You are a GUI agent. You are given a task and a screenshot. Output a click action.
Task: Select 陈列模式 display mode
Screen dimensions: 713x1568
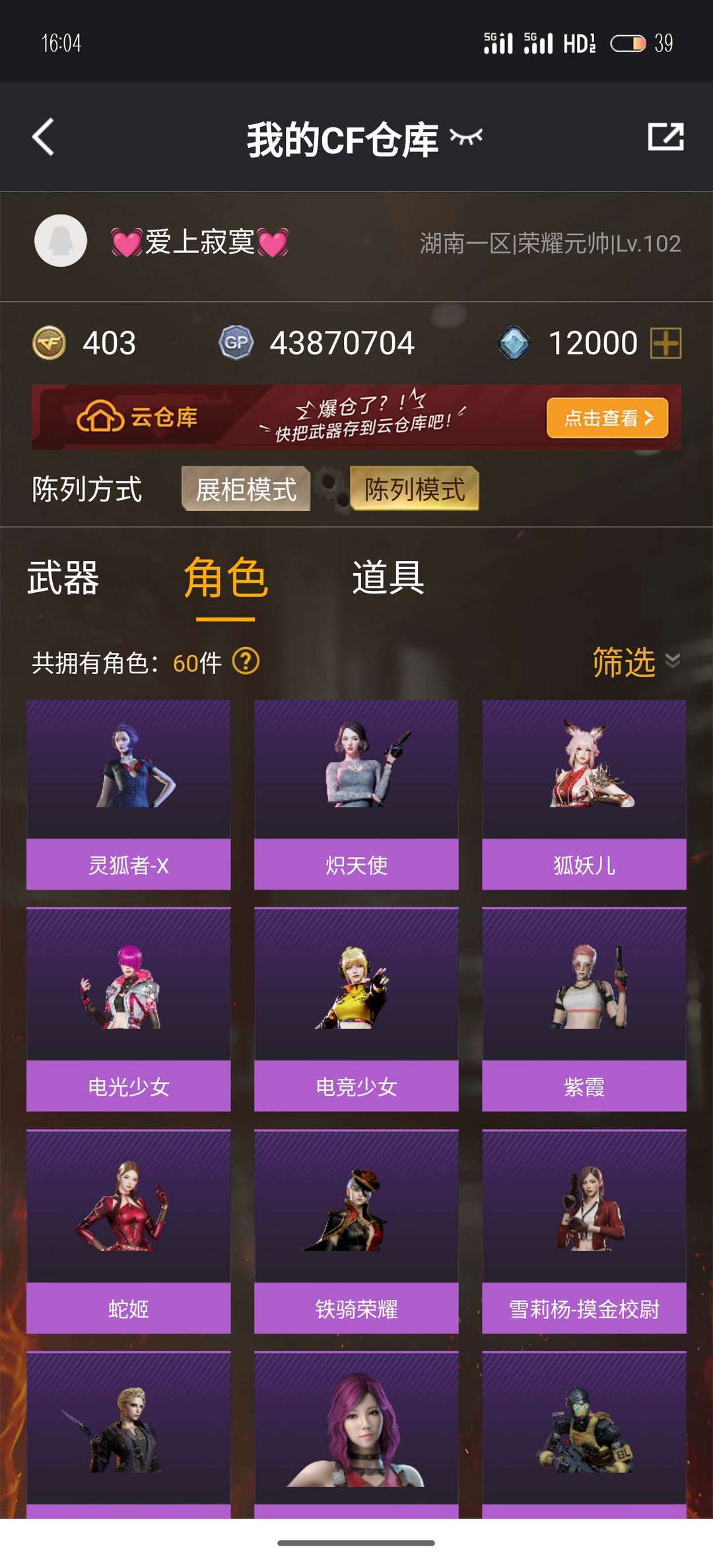(x=415, y=489)
